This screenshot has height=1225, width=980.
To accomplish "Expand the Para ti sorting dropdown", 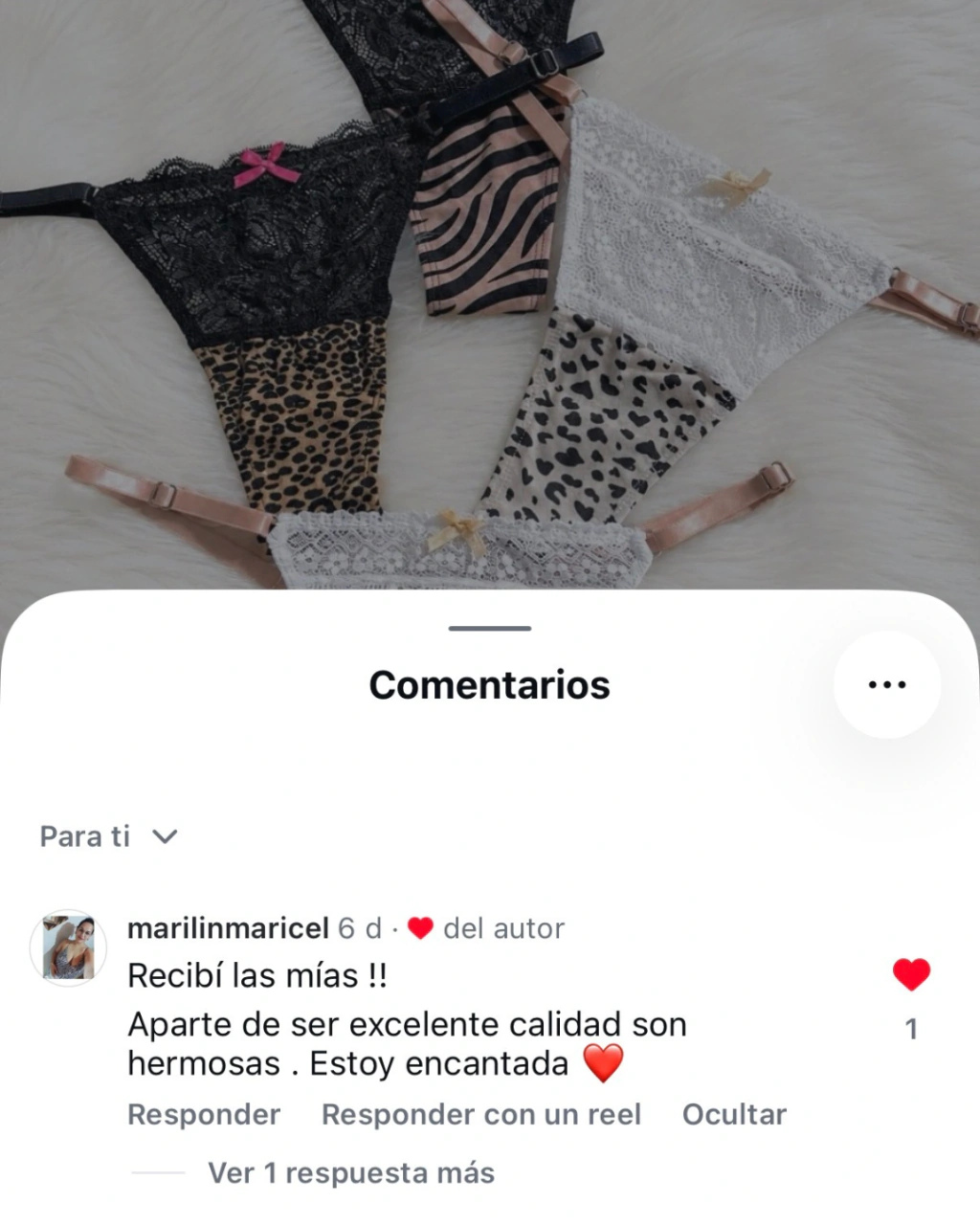I will tap(108, 836).
